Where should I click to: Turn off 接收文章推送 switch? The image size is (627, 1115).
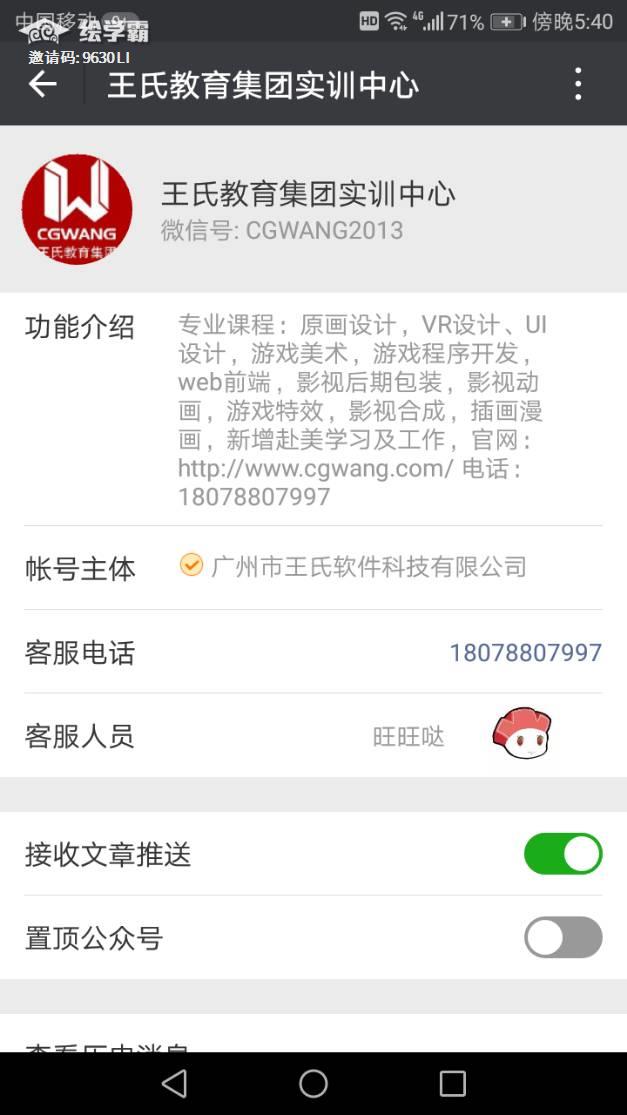point(563,854)
